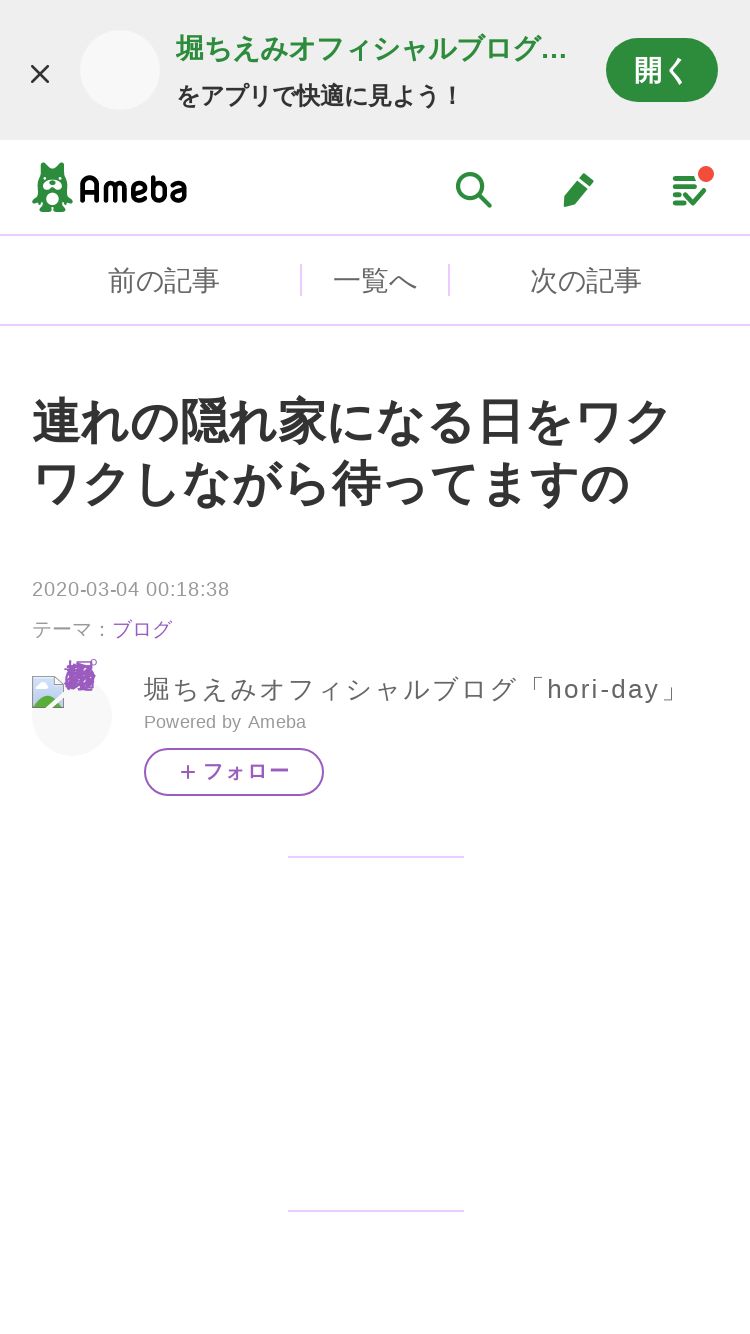Tap the 開く button in banner
Screen dimensions: 750x1334
pyautogui.click(x=662, y=70)
